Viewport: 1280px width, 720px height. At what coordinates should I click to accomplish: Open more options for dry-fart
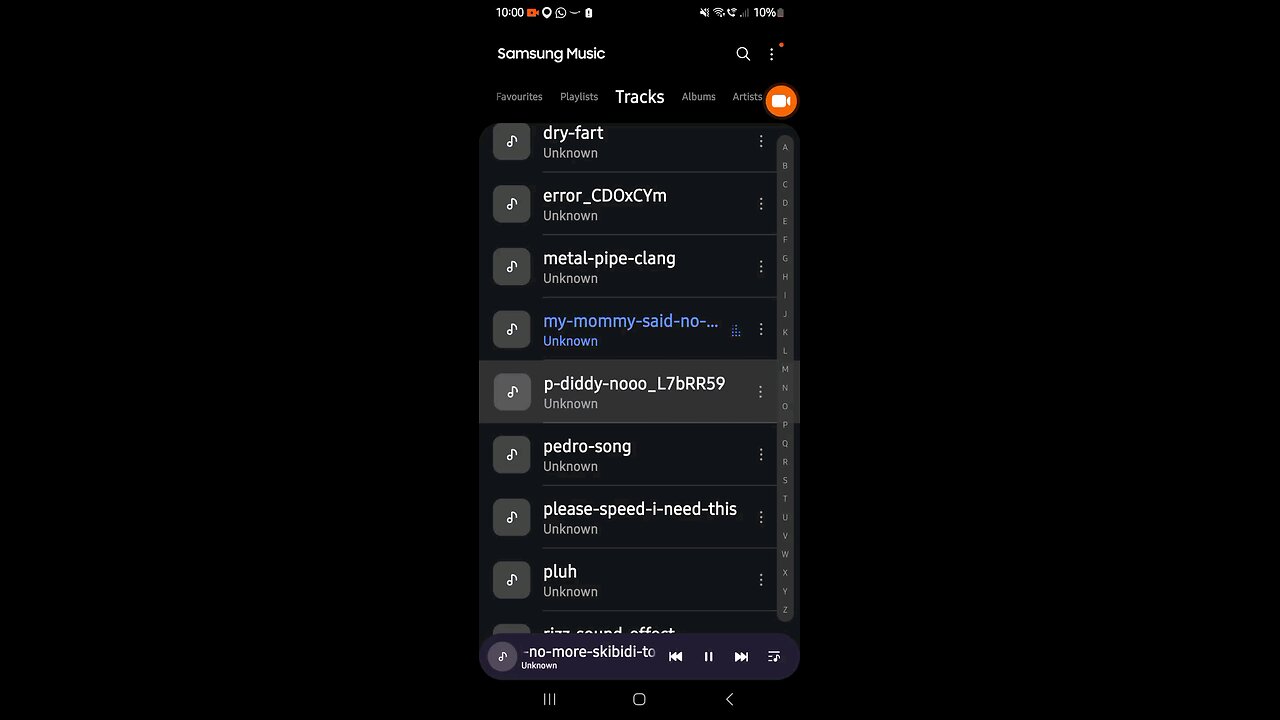click(761, 141)
